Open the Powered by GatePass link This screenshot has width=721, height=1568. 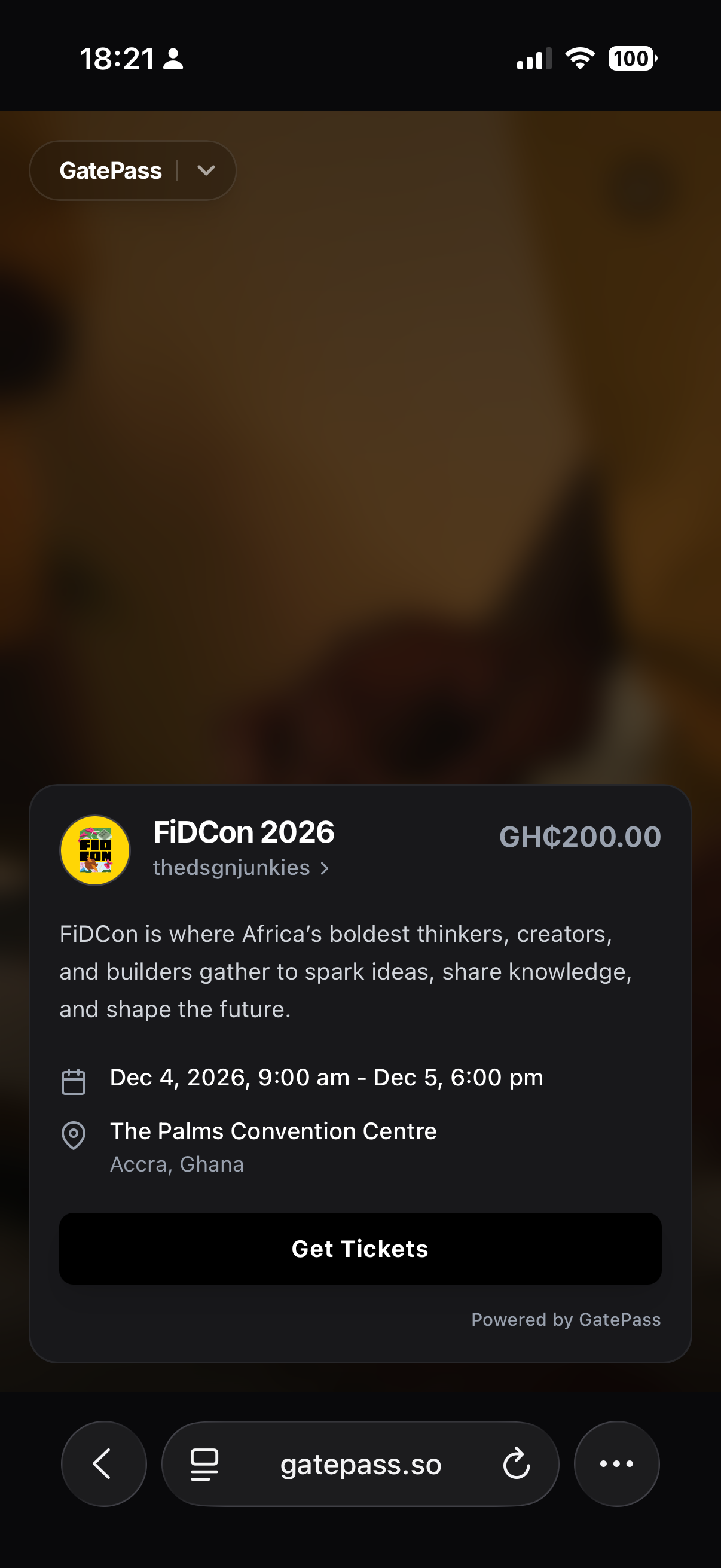[565, 1319]
